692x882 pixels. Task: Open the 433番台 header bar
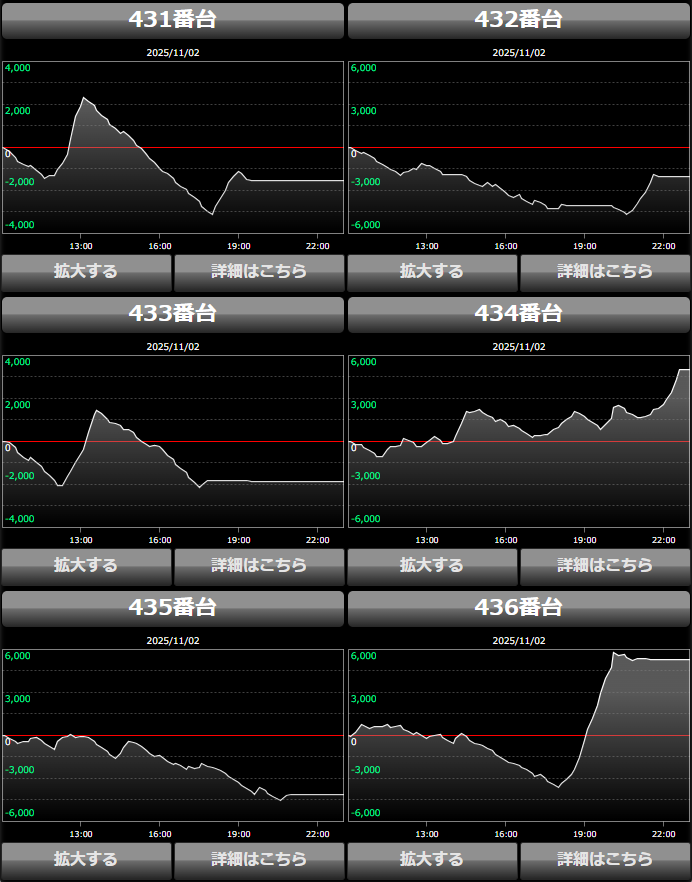pyautogui.click(x=173, y=314)
